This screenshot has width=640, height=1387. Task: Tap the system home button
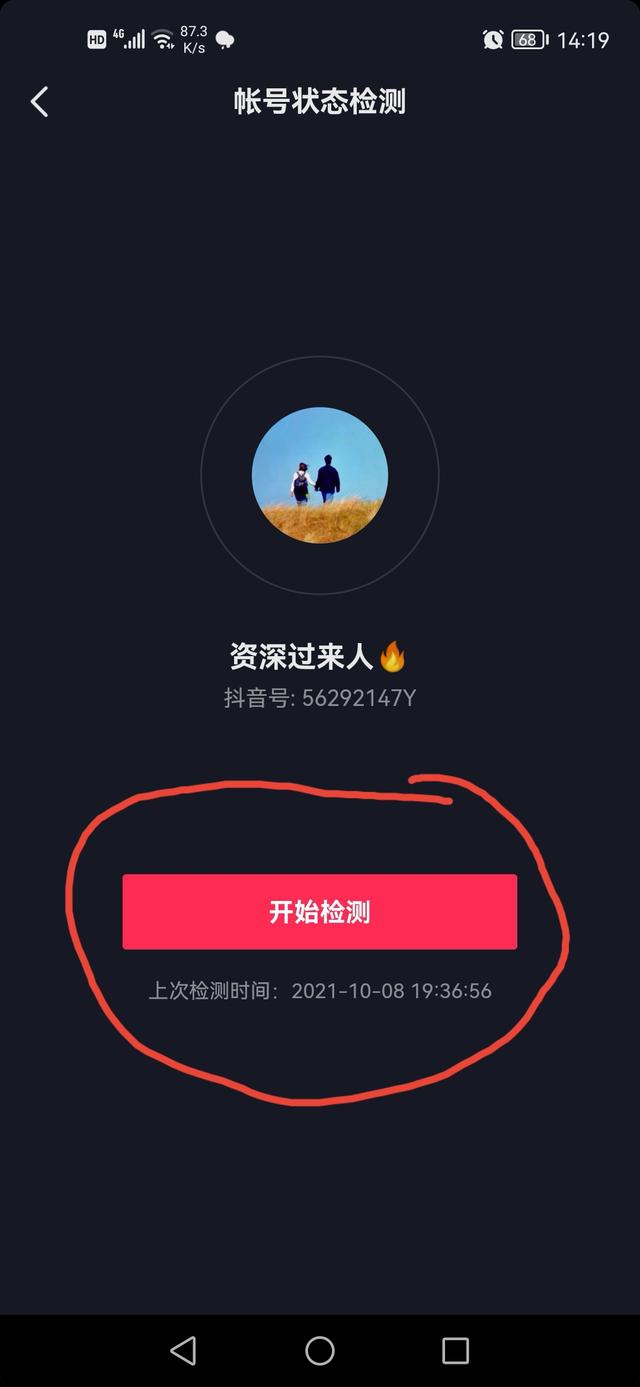click(320, 1351)
